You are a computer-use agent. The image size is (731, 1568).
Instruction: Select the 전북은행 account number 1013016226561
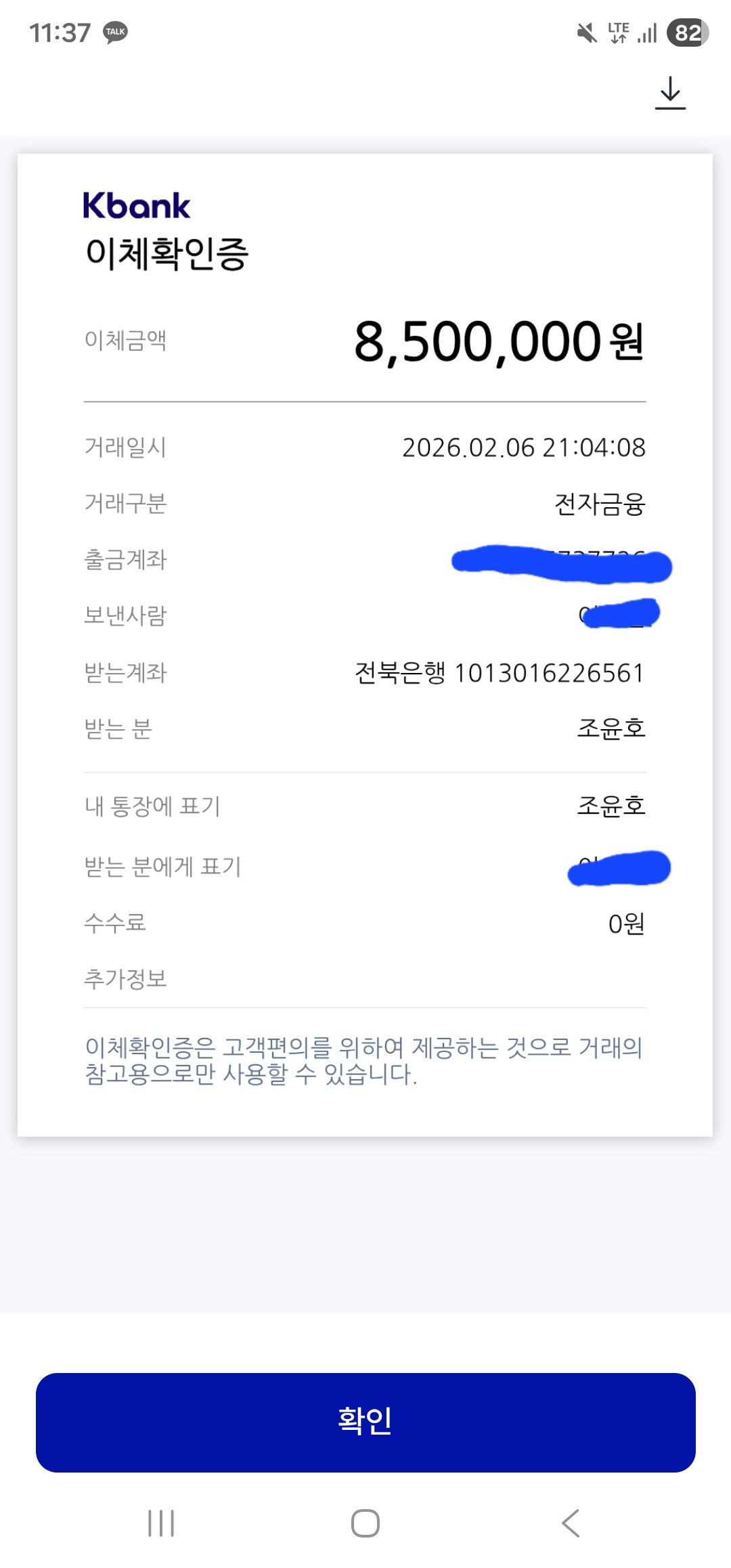pyautogui.click(x=501, y=672)
